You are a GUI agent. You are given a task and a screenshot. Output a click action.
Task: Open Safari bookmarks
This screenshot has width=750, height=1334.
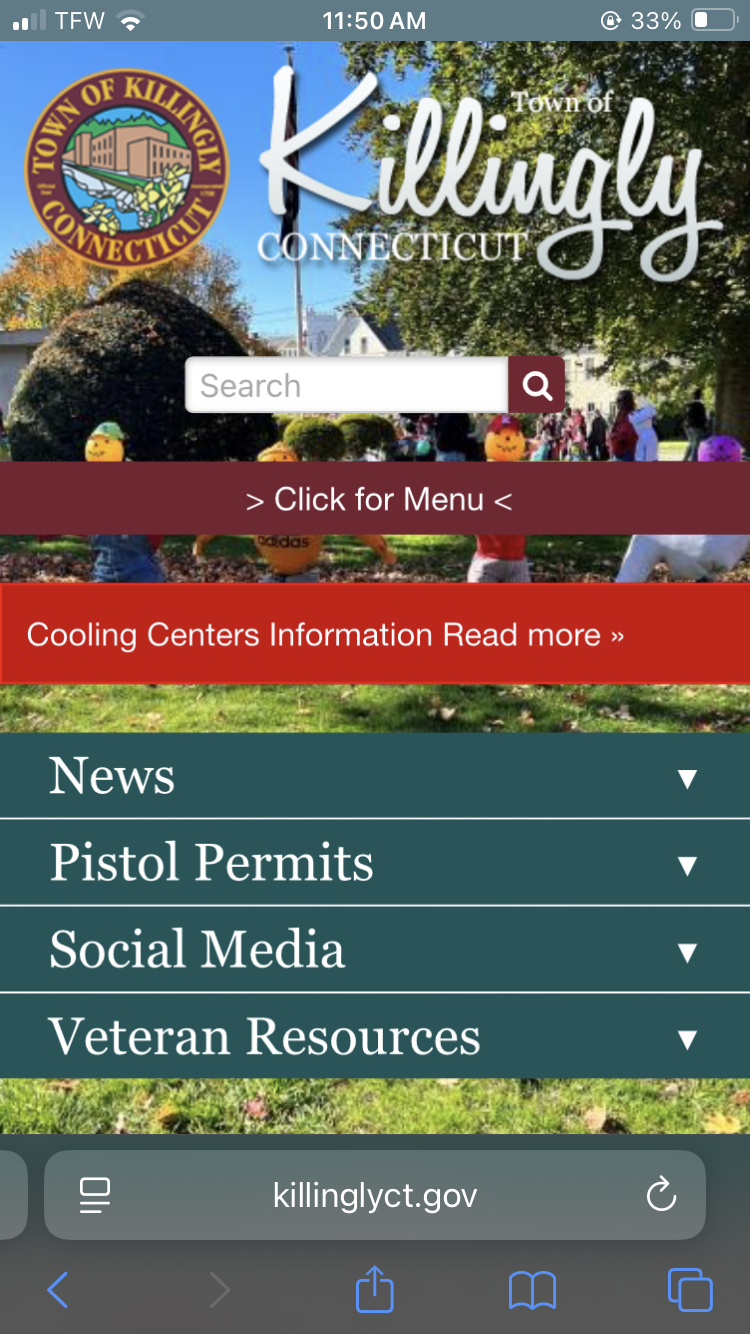(x=532, y=1290)
